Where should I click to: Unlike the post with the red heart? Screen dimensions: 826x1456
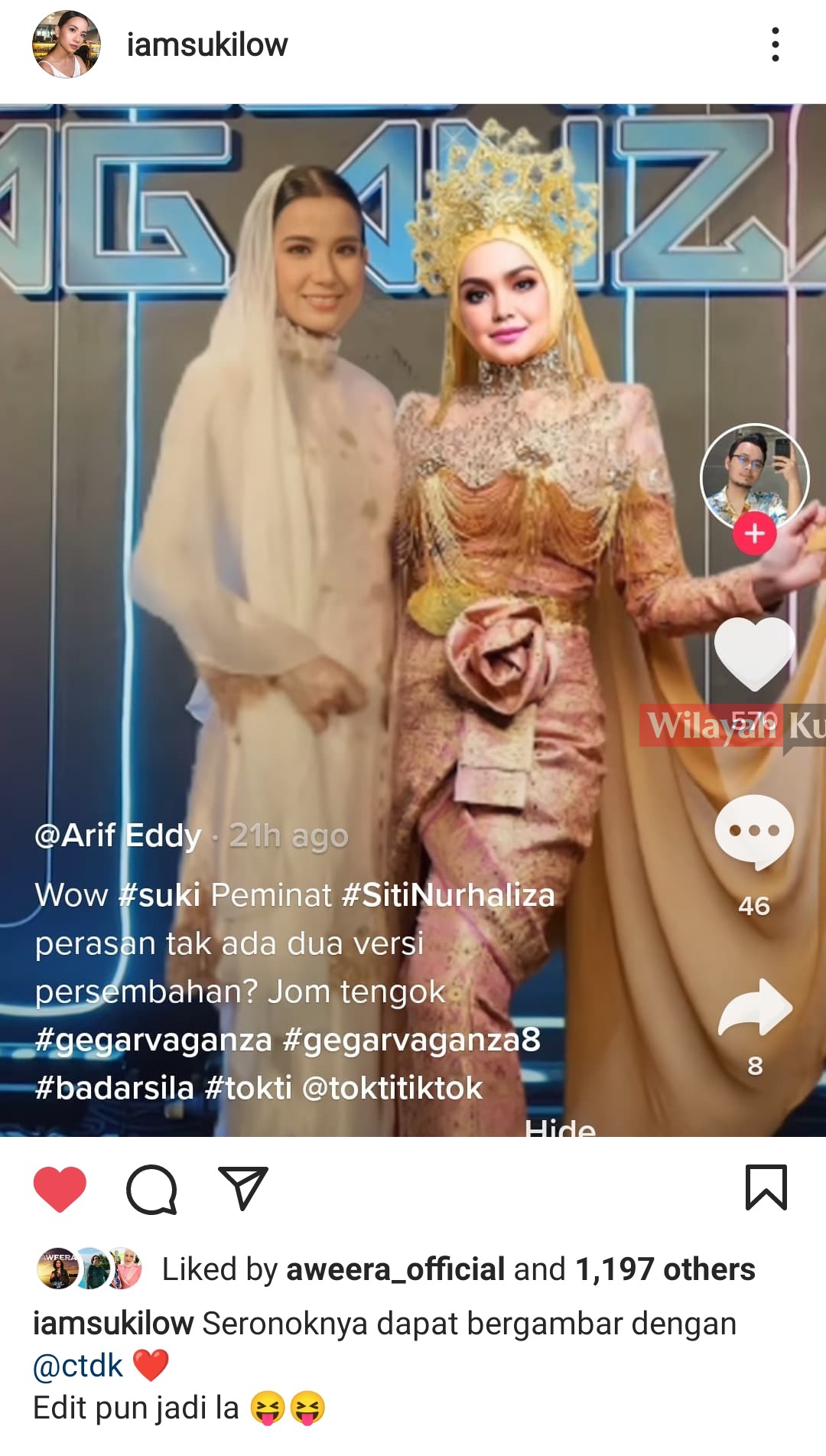[x=60, y=1189]
